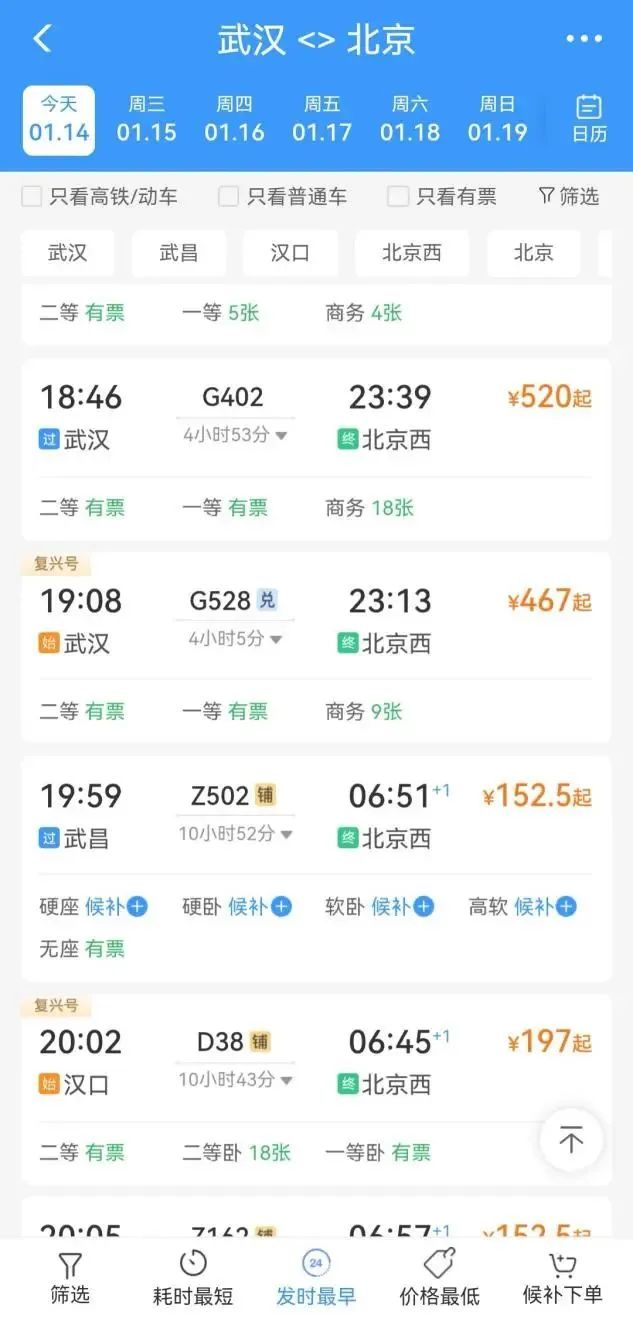633x1319 pixels.
Task: Enable the 只看普通车 checkbox
Action: coord(229,197)
